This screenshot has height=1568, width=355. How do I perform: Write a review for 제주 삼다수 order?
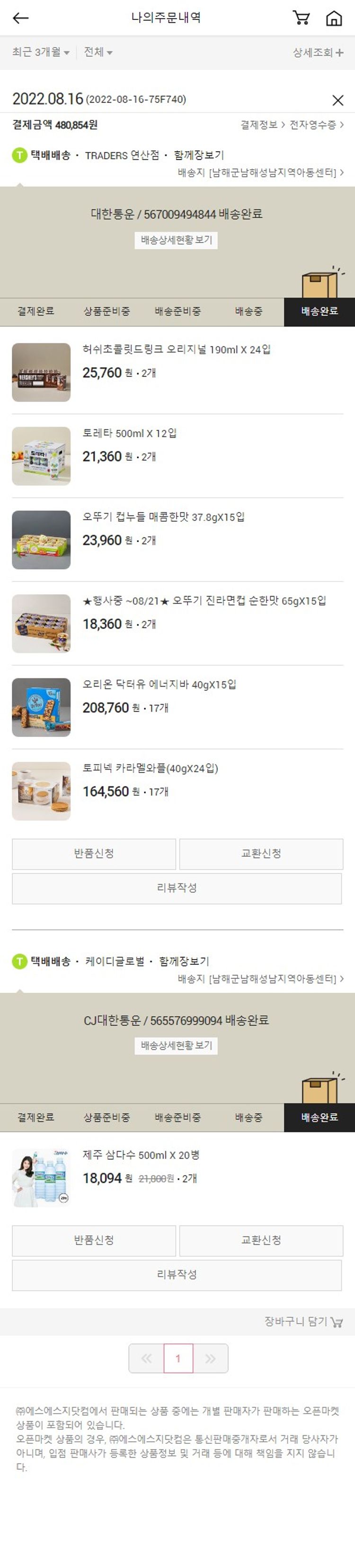176,1275
